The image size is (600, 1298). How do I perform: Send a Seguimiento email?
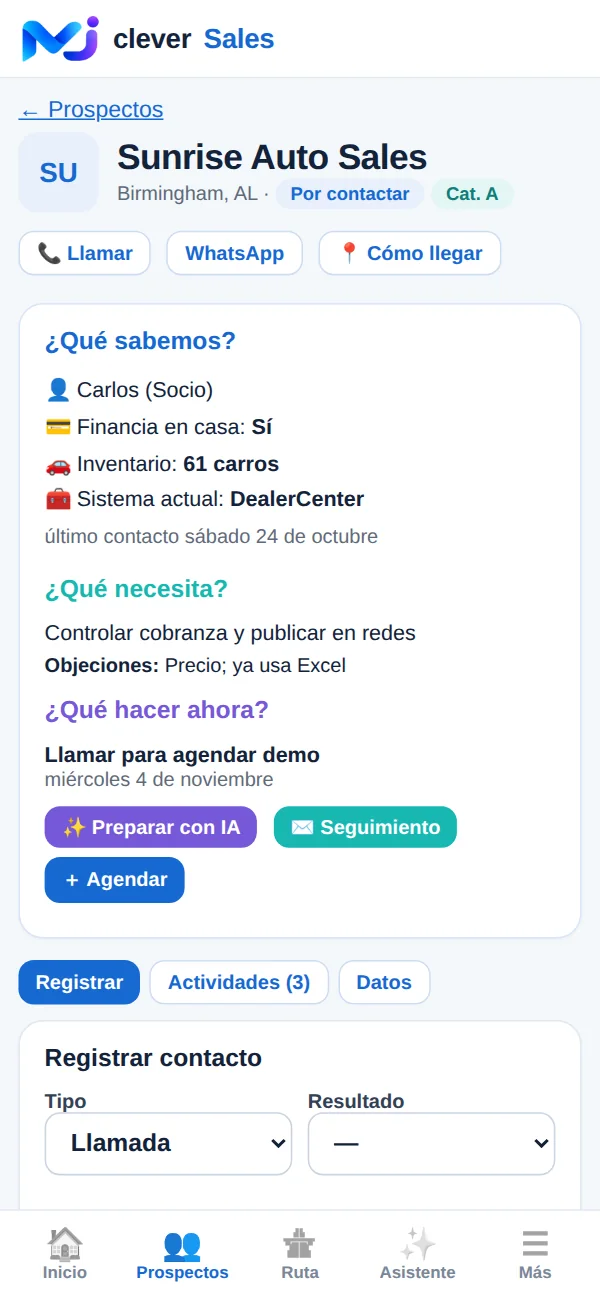tap(365, 827)
